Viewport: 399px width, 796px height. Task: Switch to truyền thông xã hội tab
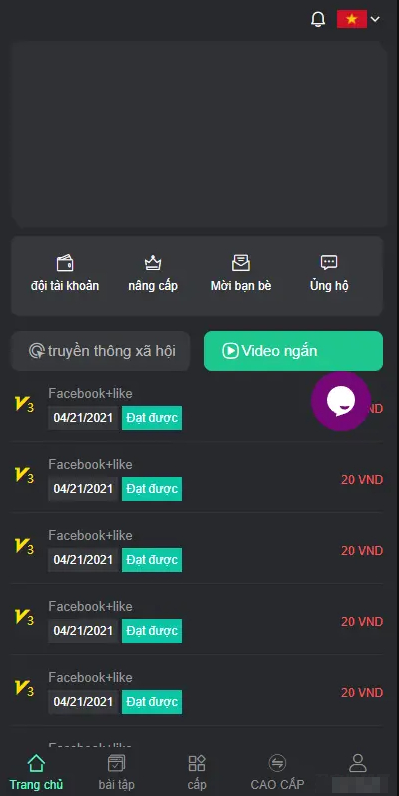coord(101,351)
